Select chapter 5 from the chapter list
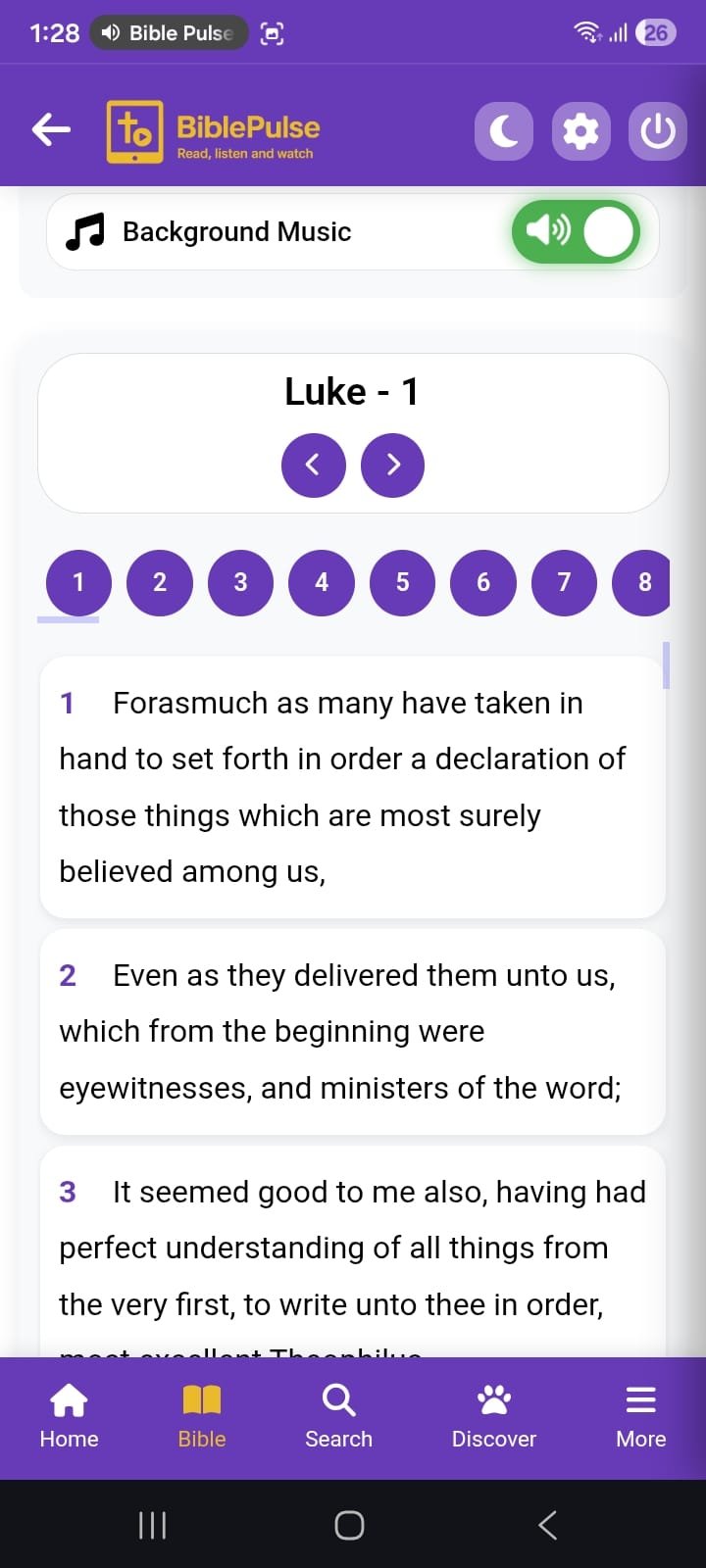 (402, 582)
